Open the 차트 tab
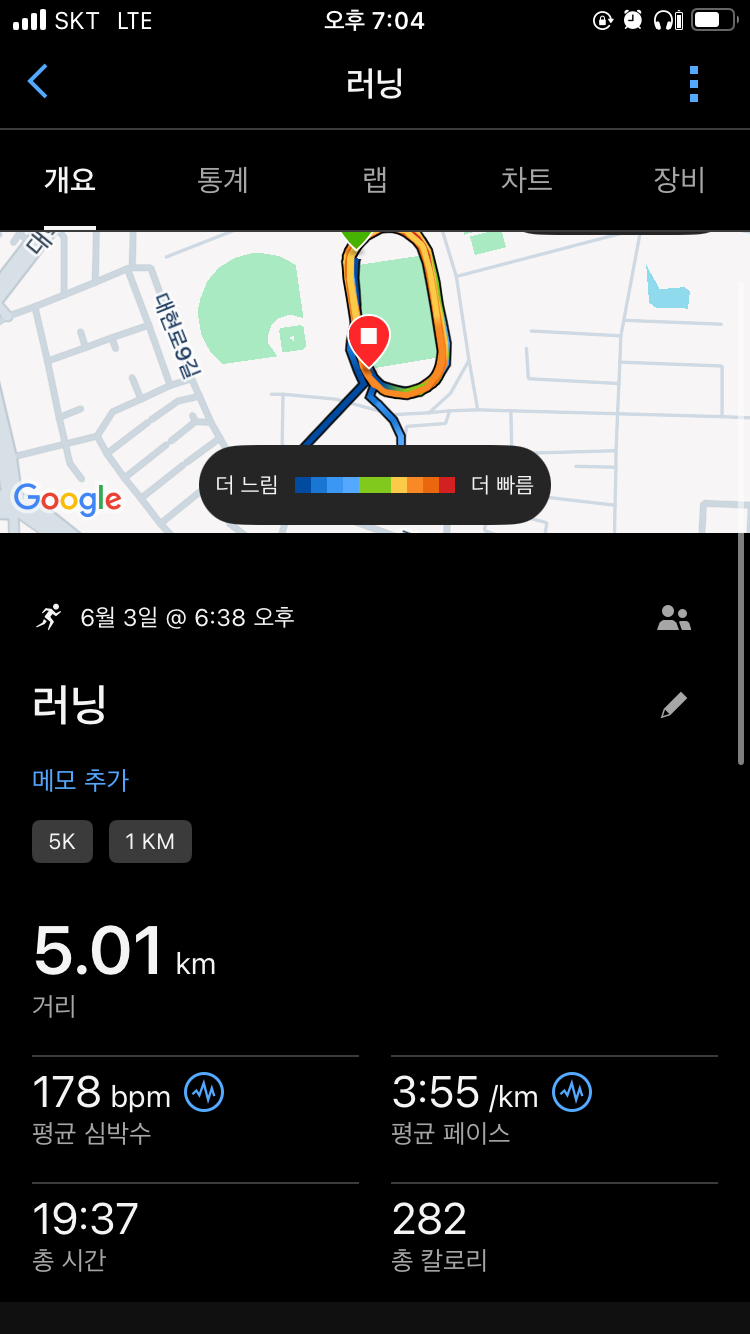Image resolution: width=750 pixels, height=1334 pixels. (526, 180)
